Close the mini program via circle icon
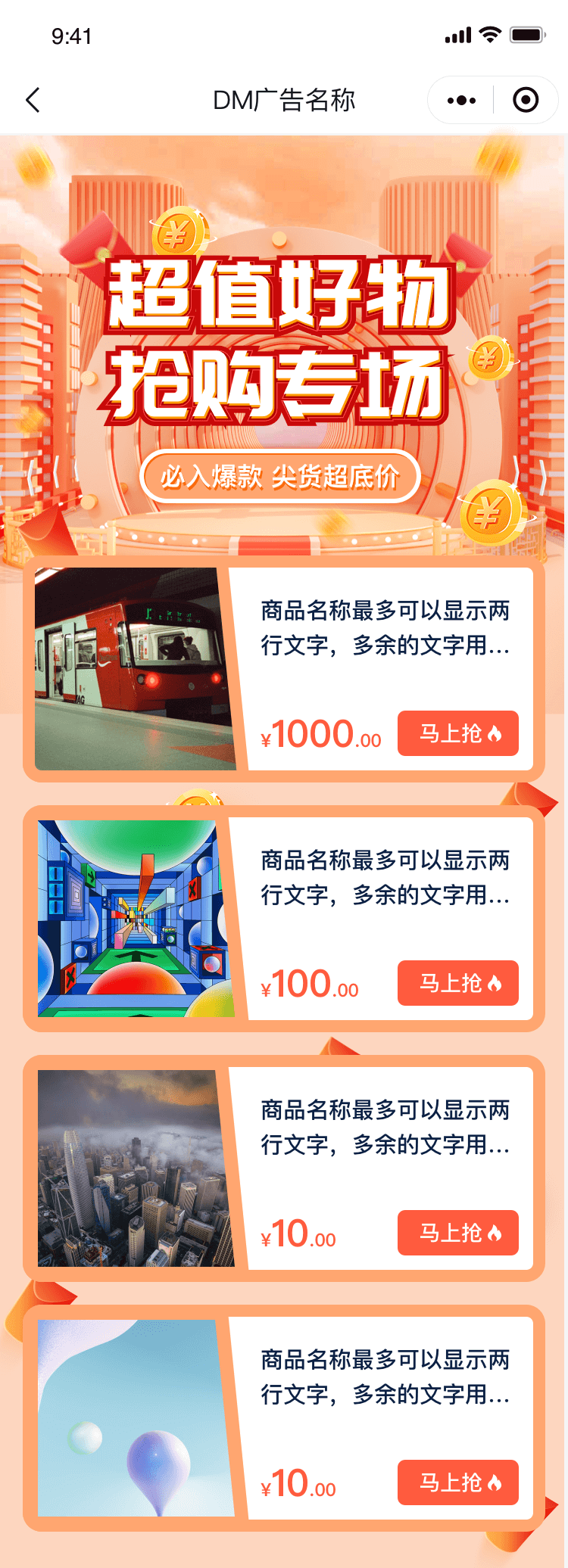568x1568 pixels. [x=526, y=100]
